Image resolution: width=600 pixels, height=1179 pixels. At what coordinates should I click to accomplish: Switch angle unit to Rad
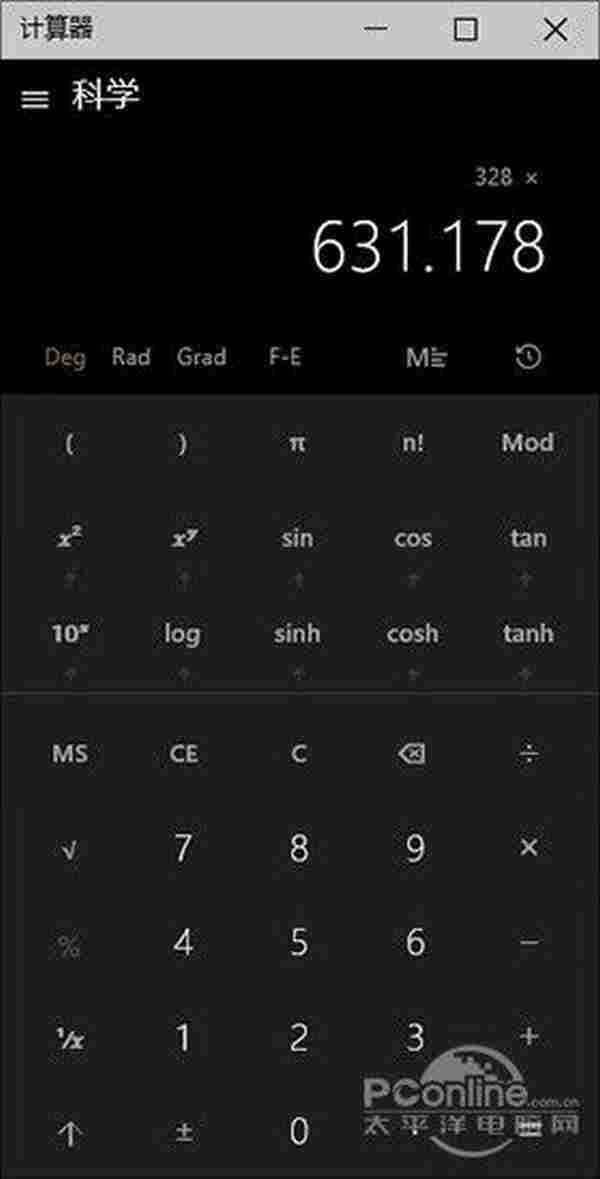point(131,357)
